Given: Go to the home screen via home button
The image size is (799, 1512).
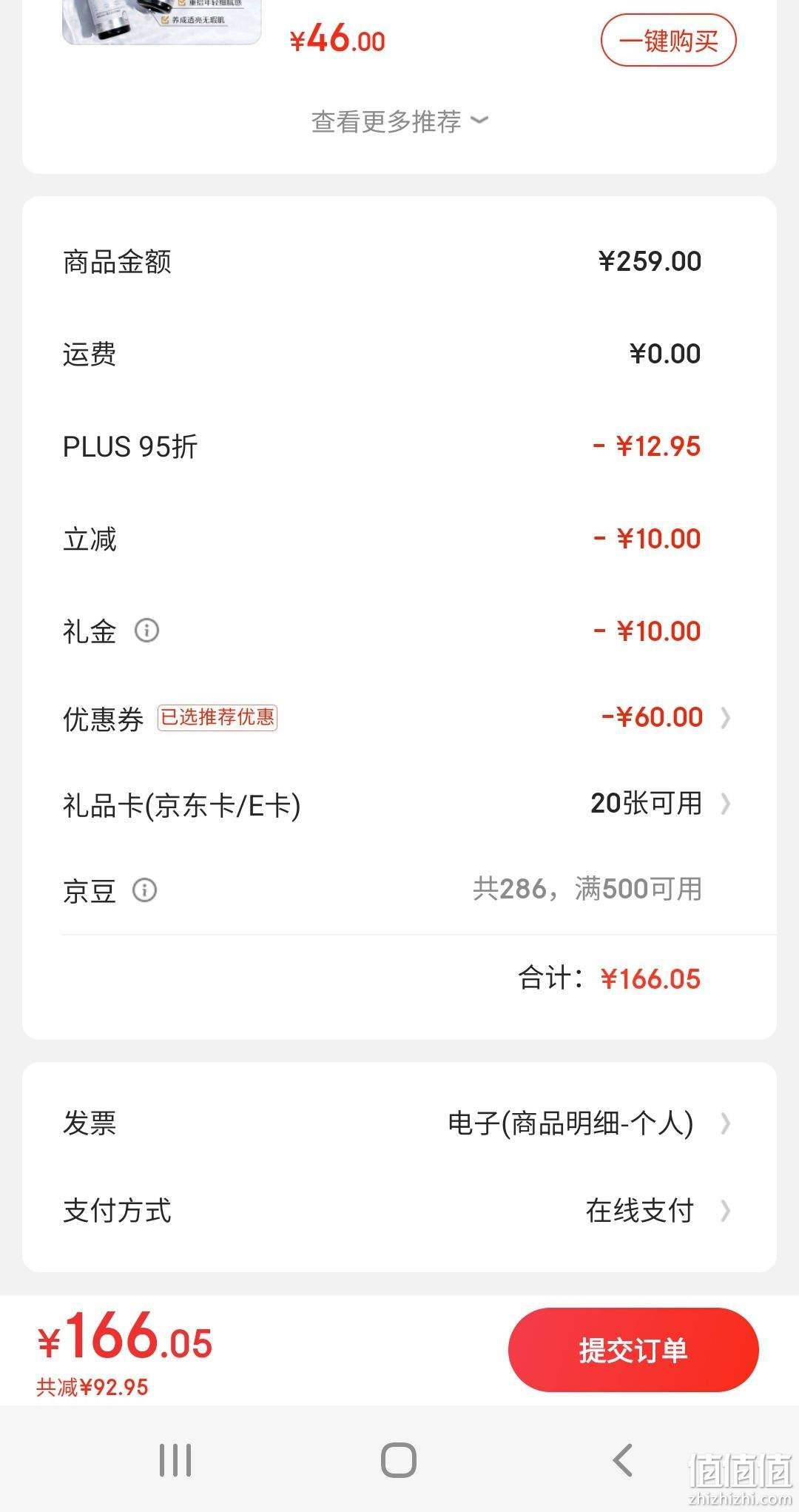Looking at the screenshot, I should [399, 1460].
